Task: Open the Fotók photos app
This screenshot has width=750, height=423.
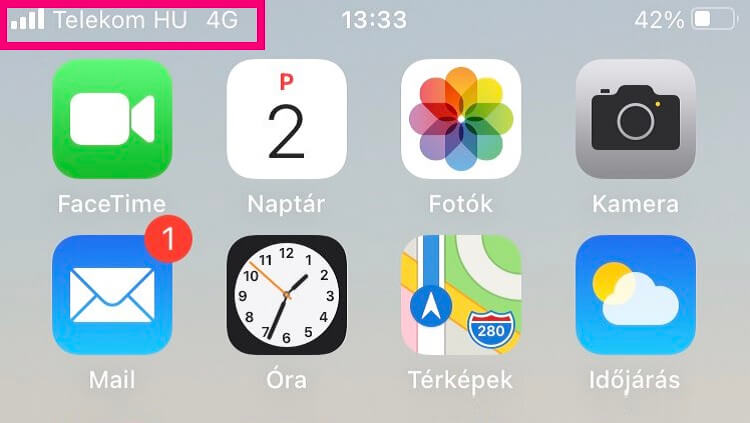Action: coord(461,119)
